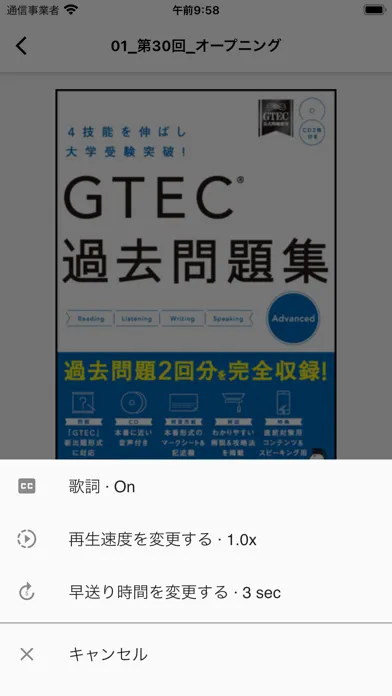Open 再生速度を変更する playback speed setting
This screenshot has height=696, width=392.
click(196, 539)
